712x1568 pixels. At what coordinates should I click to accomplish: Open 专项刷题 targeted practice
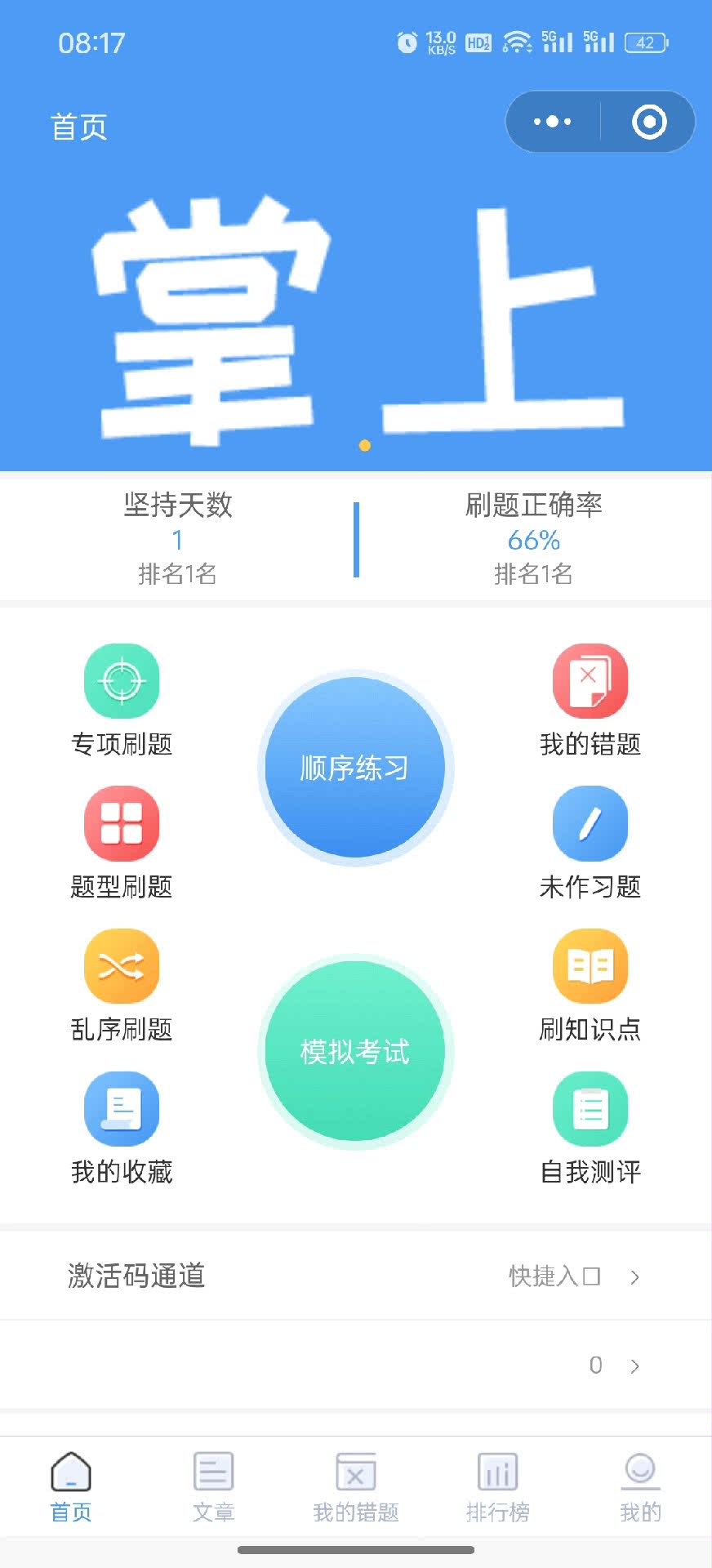[122, 700]
